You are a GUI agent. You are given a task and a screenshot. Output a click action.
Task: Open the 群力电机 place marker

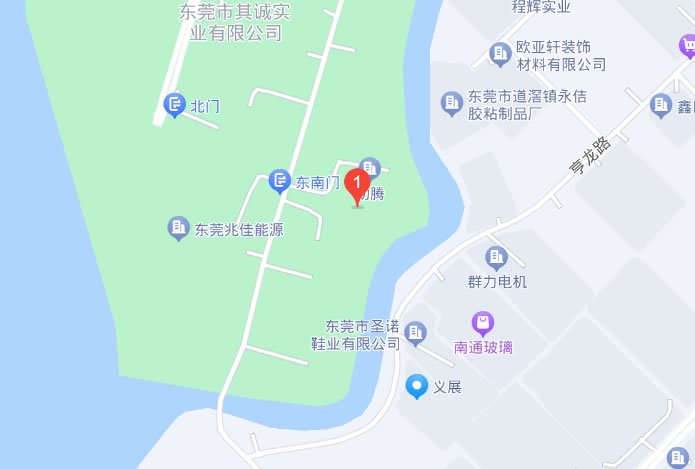click(496, 258)
